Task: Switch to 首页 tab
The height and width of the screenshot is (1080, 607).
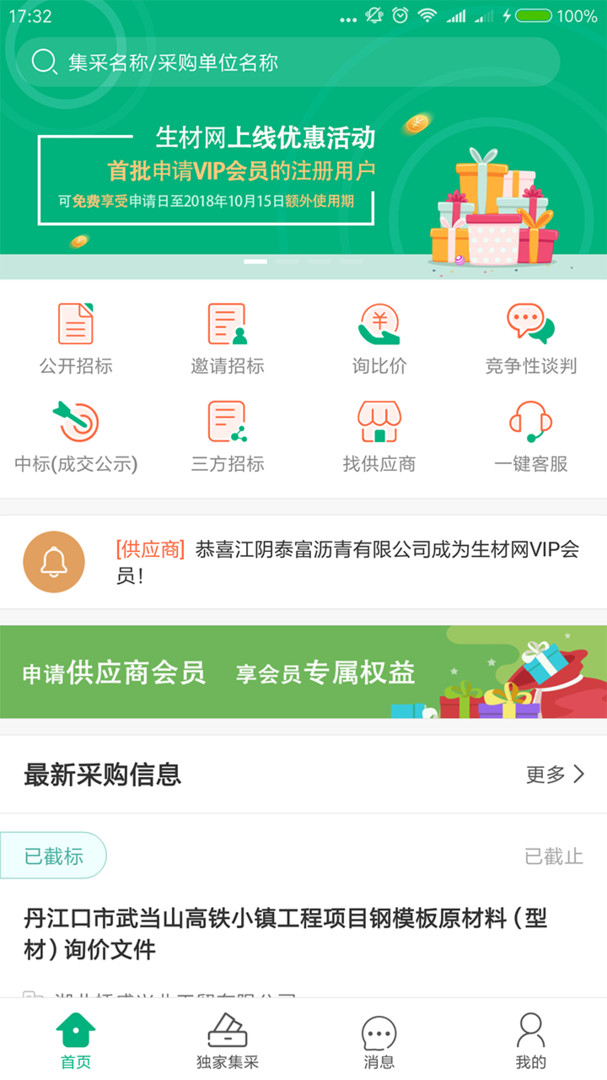Action: [76, 1040]
